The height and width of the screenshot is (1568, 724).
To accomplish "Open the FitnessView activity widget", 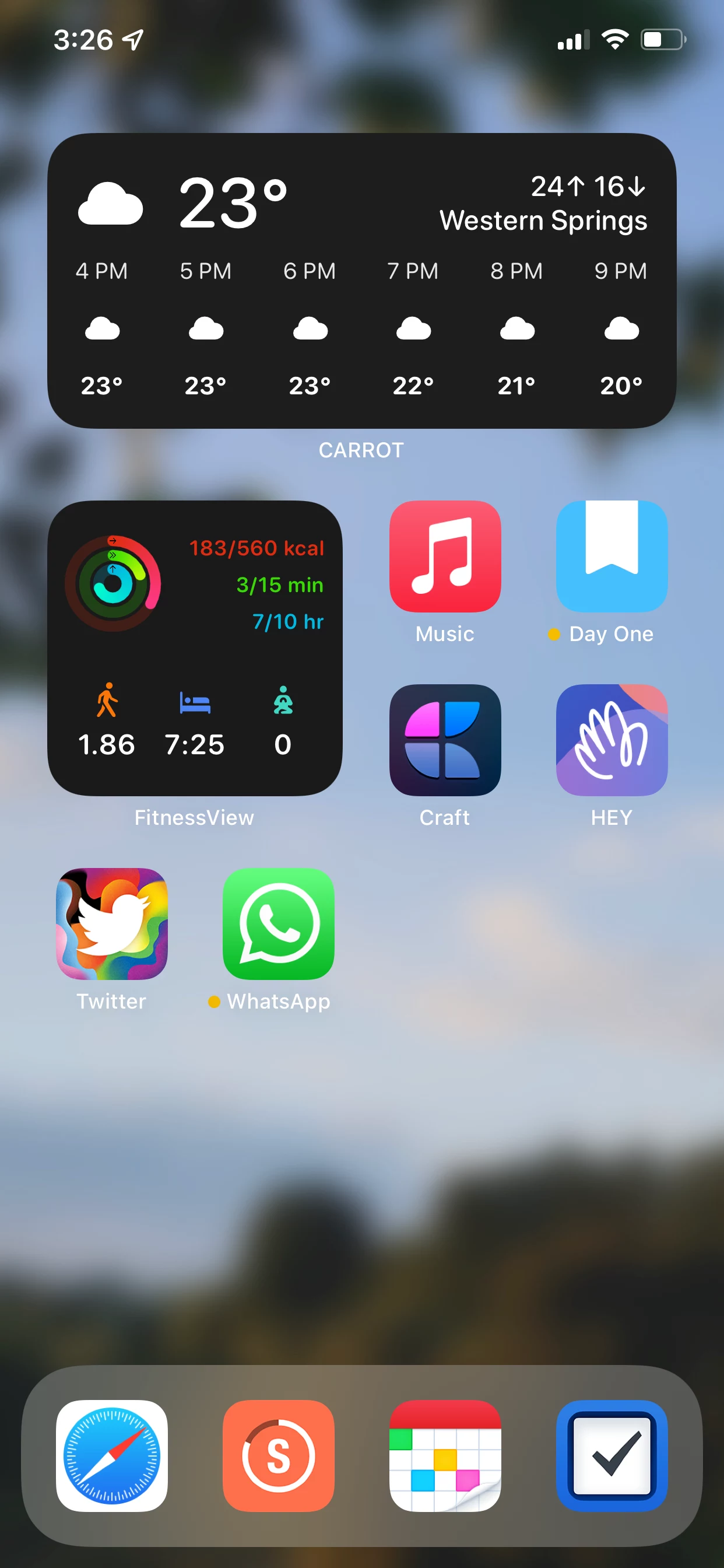I will click(195, 647).
